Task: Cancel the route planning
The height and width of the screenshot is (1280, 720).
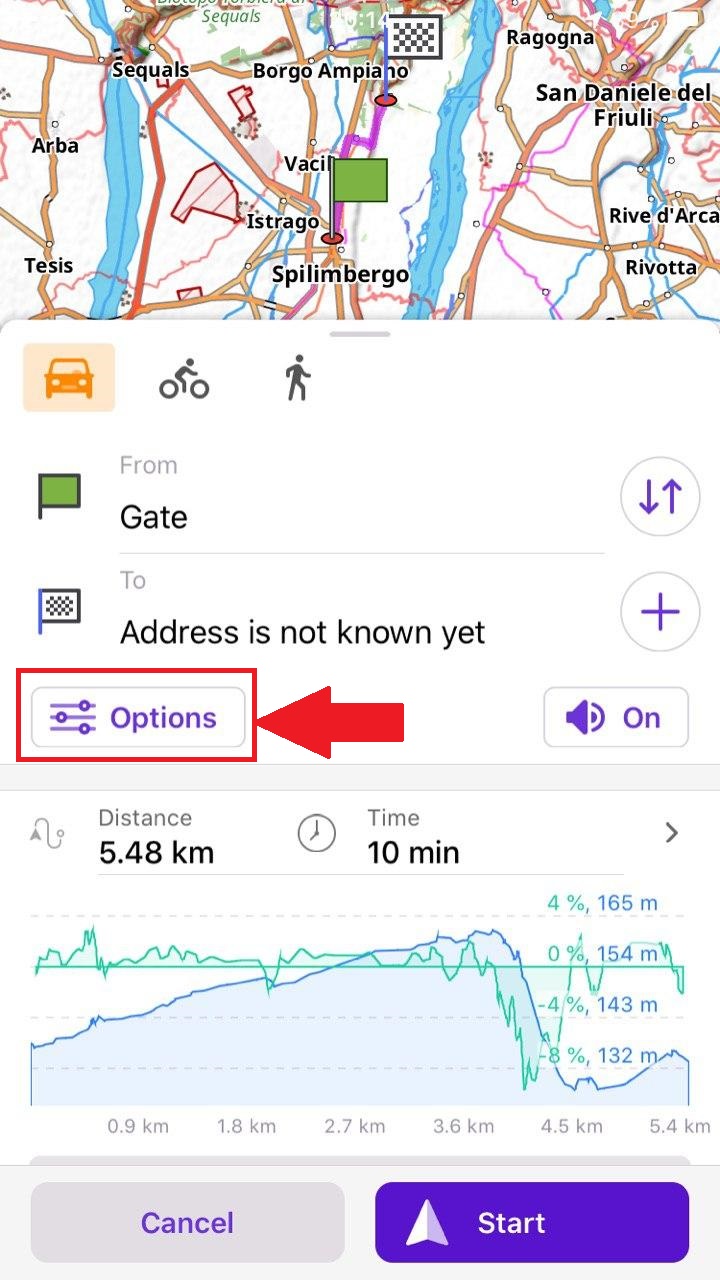Action: (187, 1222)
